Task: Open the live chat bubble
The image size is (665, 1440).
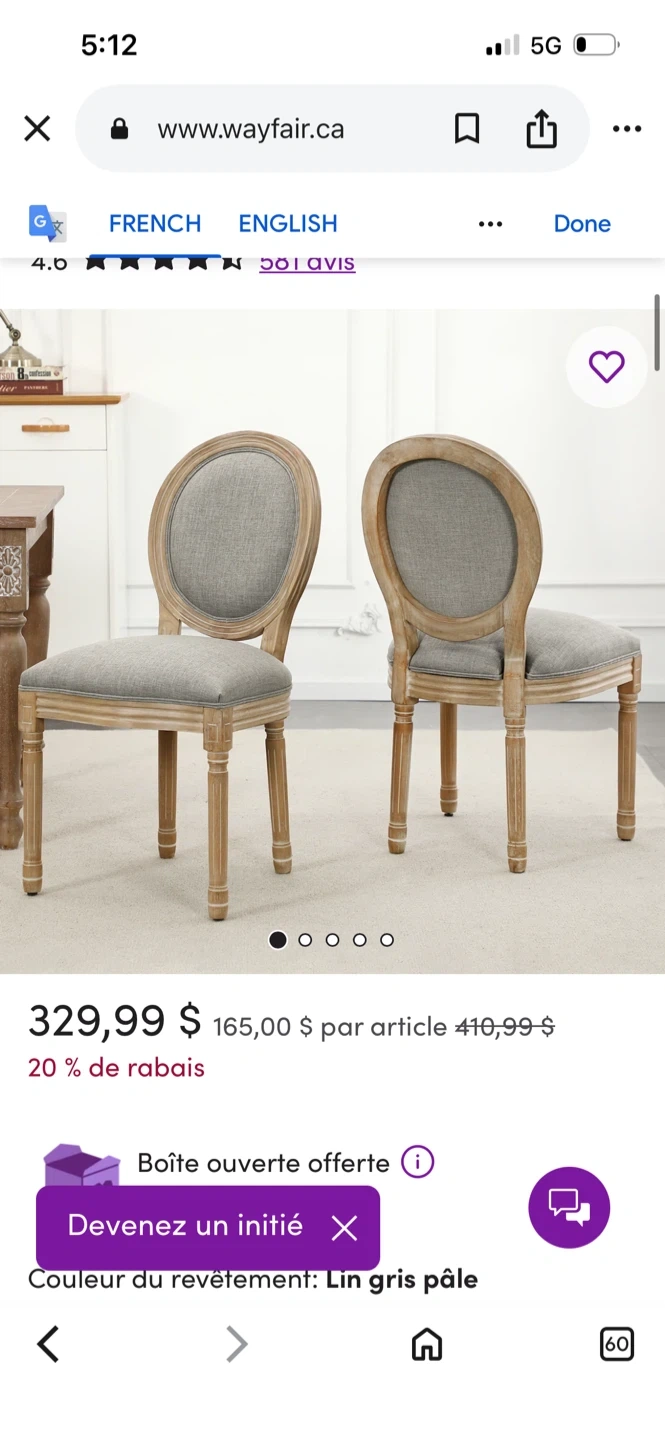Action: [x=569, y=1207]
